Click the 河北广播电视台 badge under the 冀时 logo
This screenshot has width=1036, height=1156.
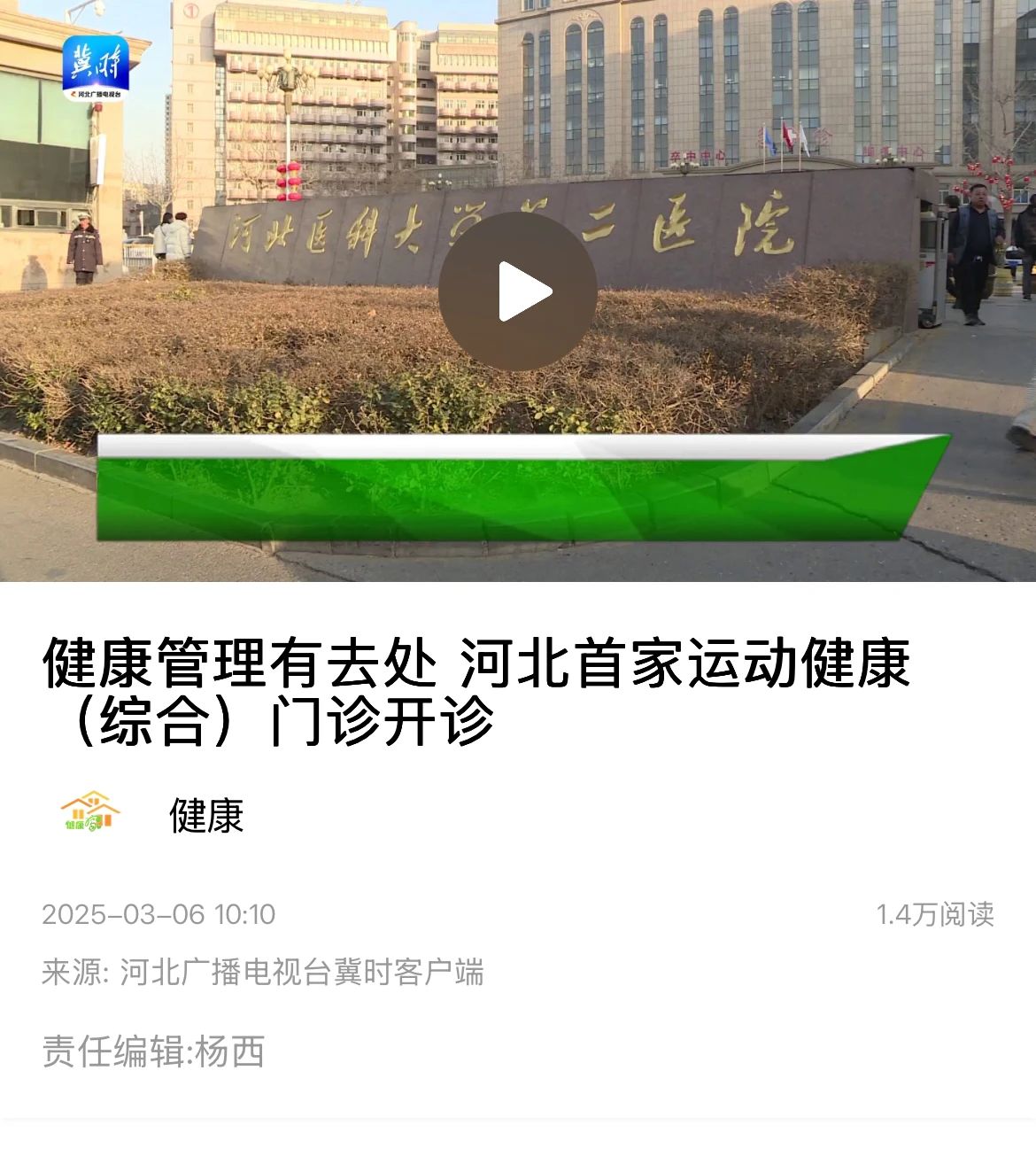click(x=97, y=95)
